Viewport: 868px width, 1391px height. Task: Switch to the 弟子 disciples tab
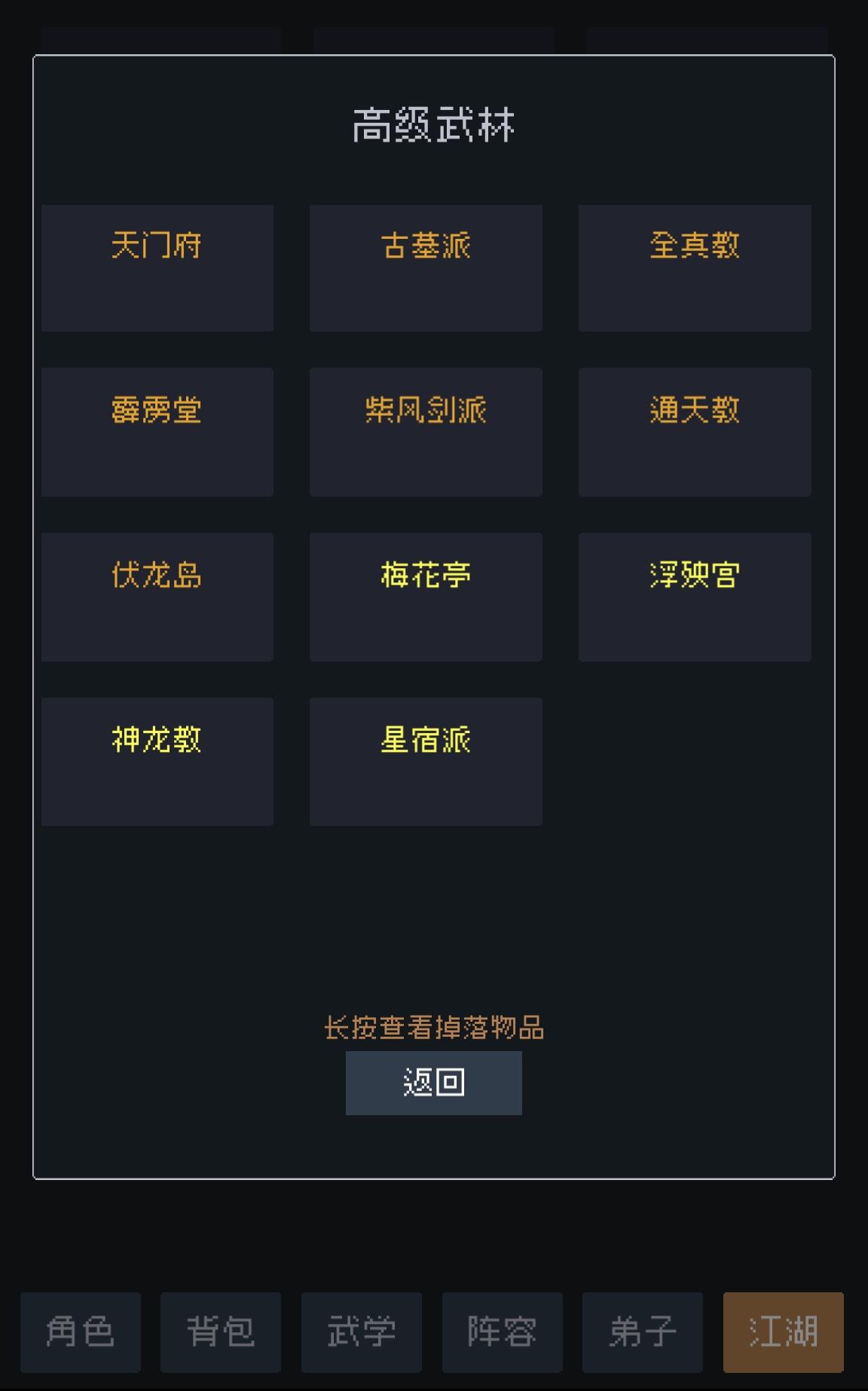643,1331
